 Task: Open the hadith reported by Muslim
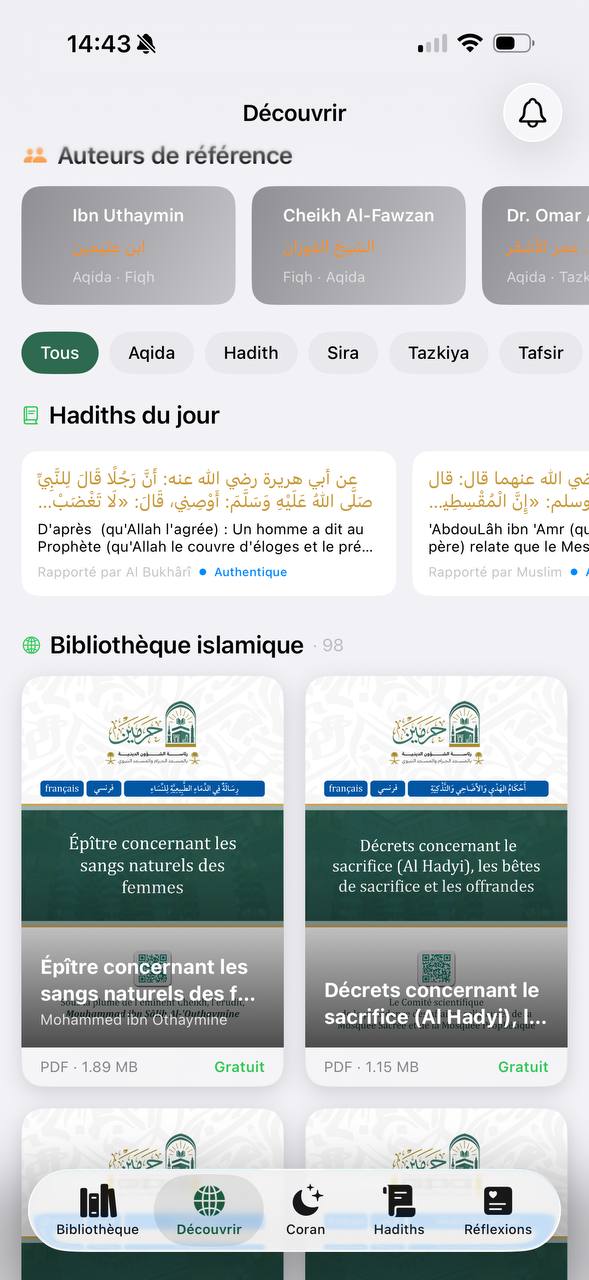click(501, 523)
